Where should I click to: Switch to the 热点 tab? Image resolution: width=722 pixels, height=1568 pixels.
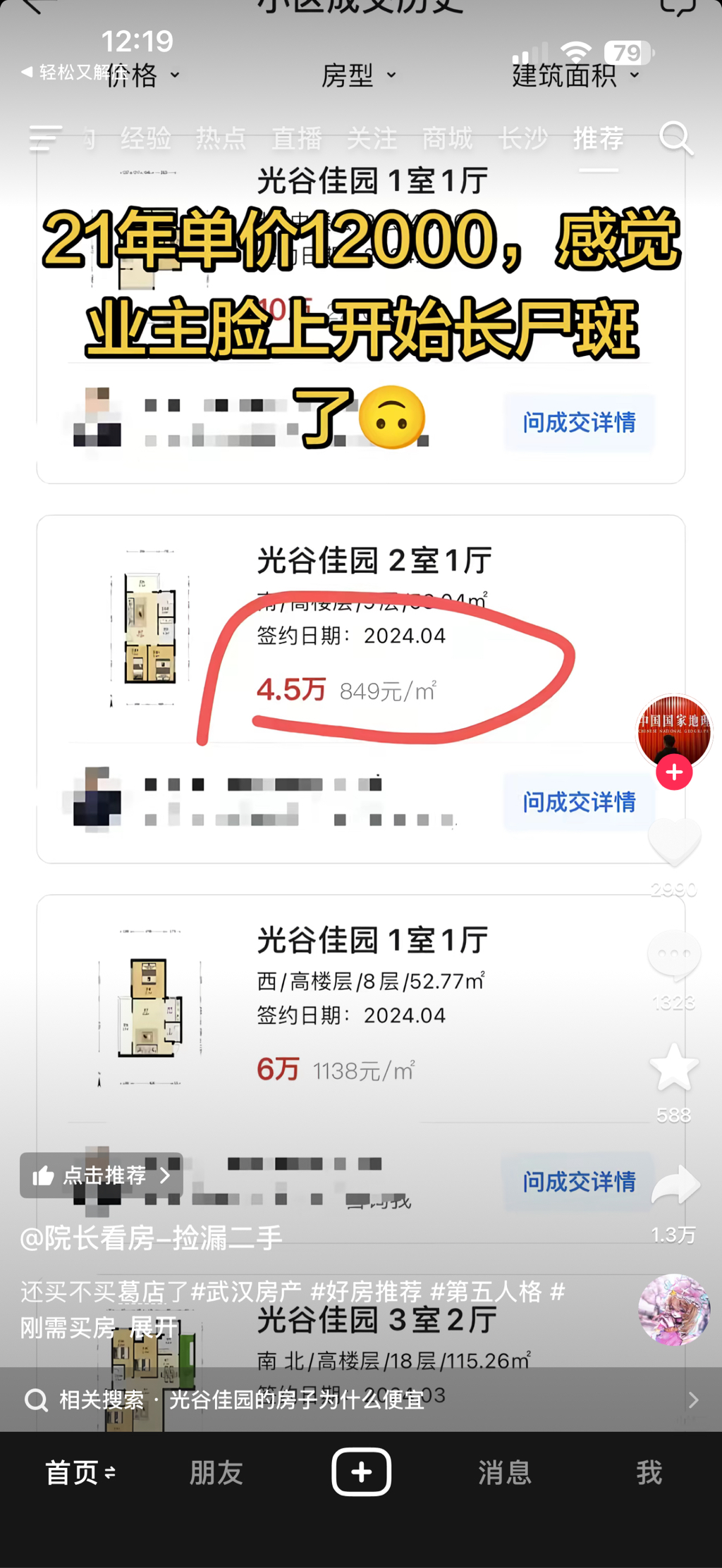click(x=221, y=139)
